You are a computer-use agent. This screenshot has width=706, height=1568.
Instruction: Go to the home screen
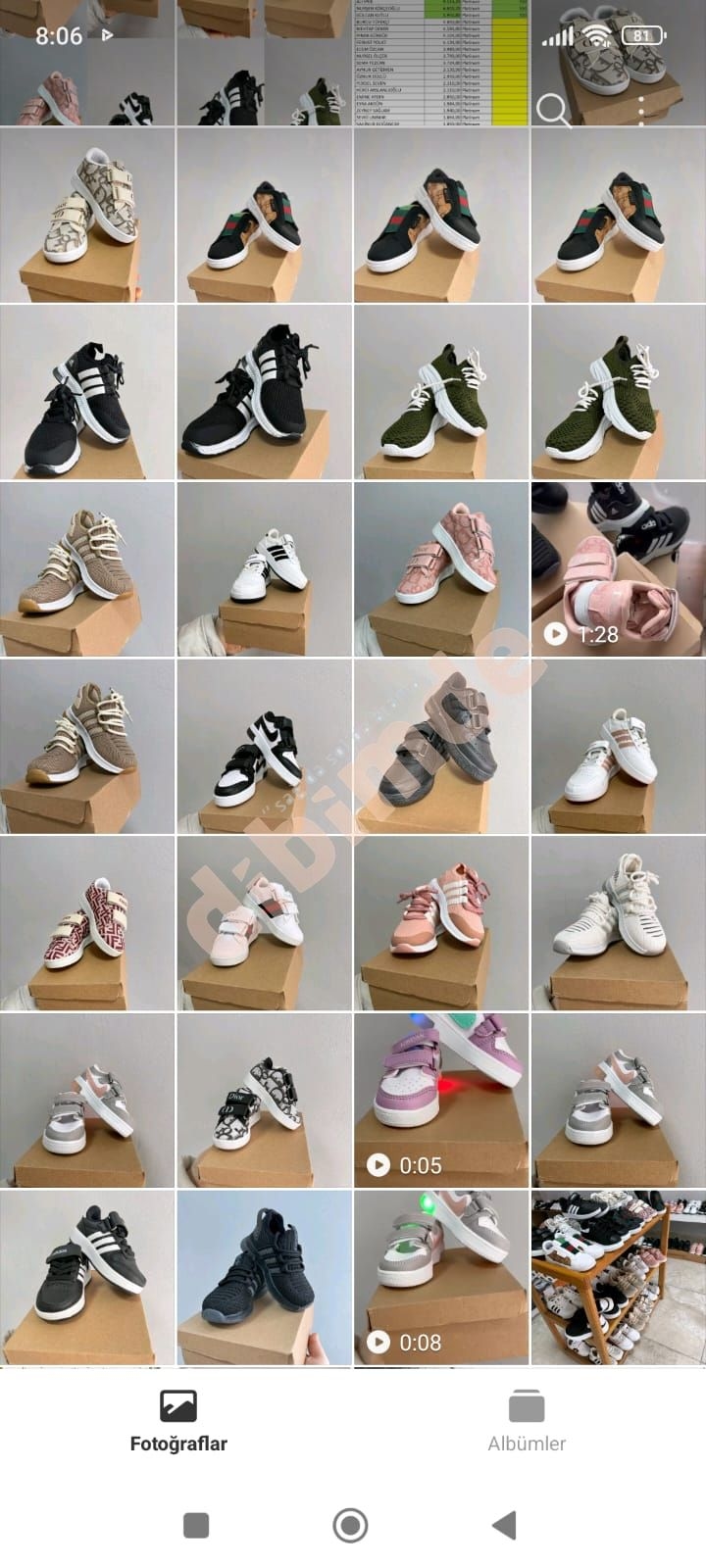(350, 1525)
